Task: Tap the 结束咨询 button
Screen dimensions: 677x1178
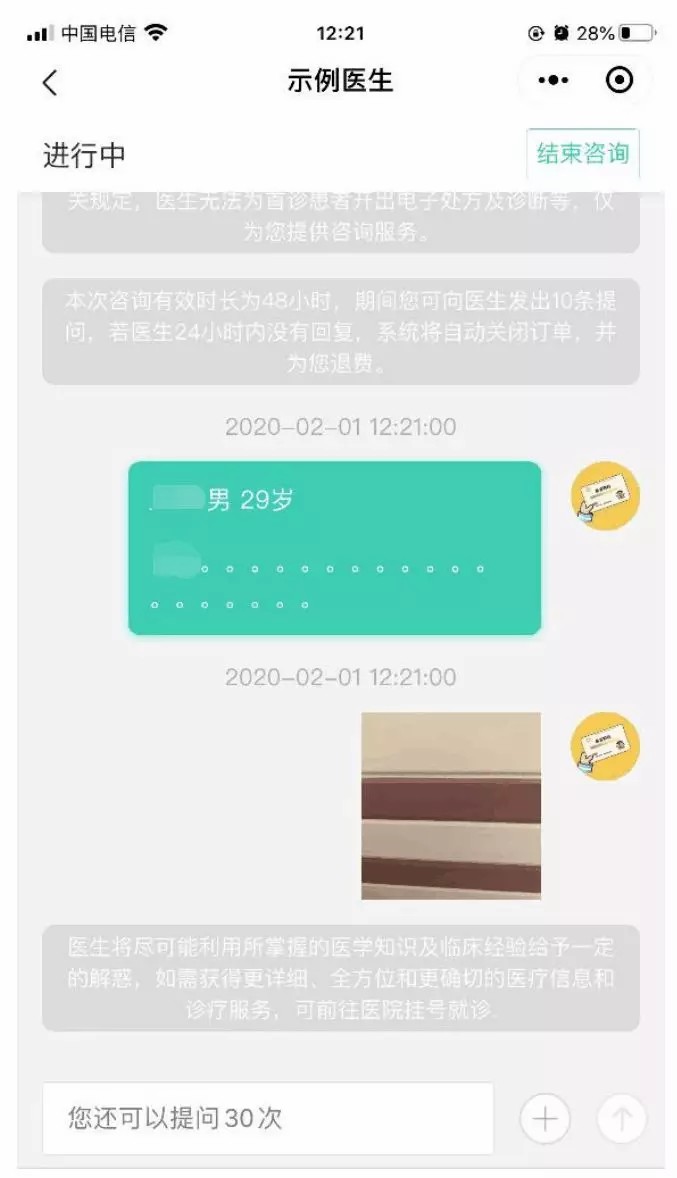Action: click(x=582, y=154)
